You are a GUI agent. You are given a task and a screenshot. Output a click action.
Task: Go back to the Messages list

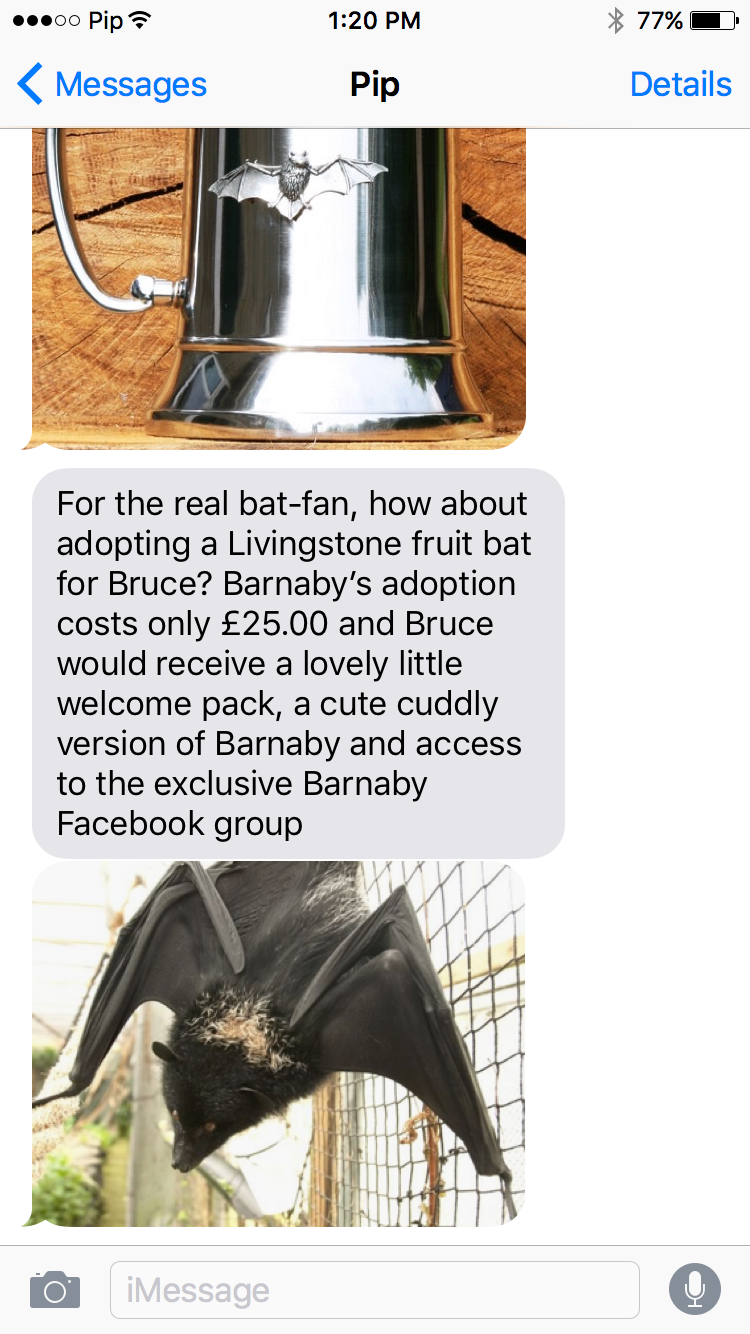pos(110,85)
